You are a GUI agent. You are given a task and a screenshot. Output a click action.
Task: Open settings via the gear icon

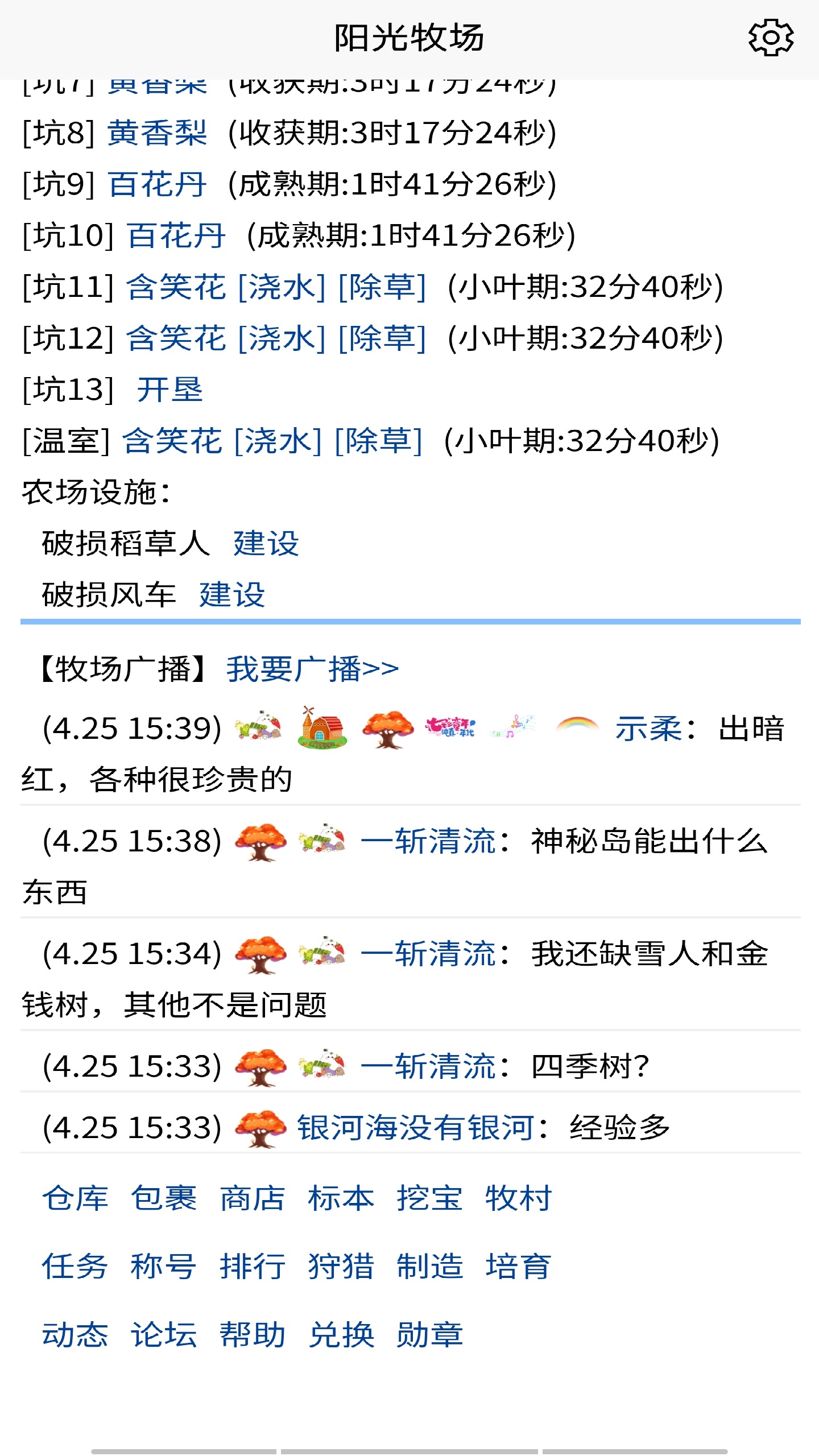point(771,38)
